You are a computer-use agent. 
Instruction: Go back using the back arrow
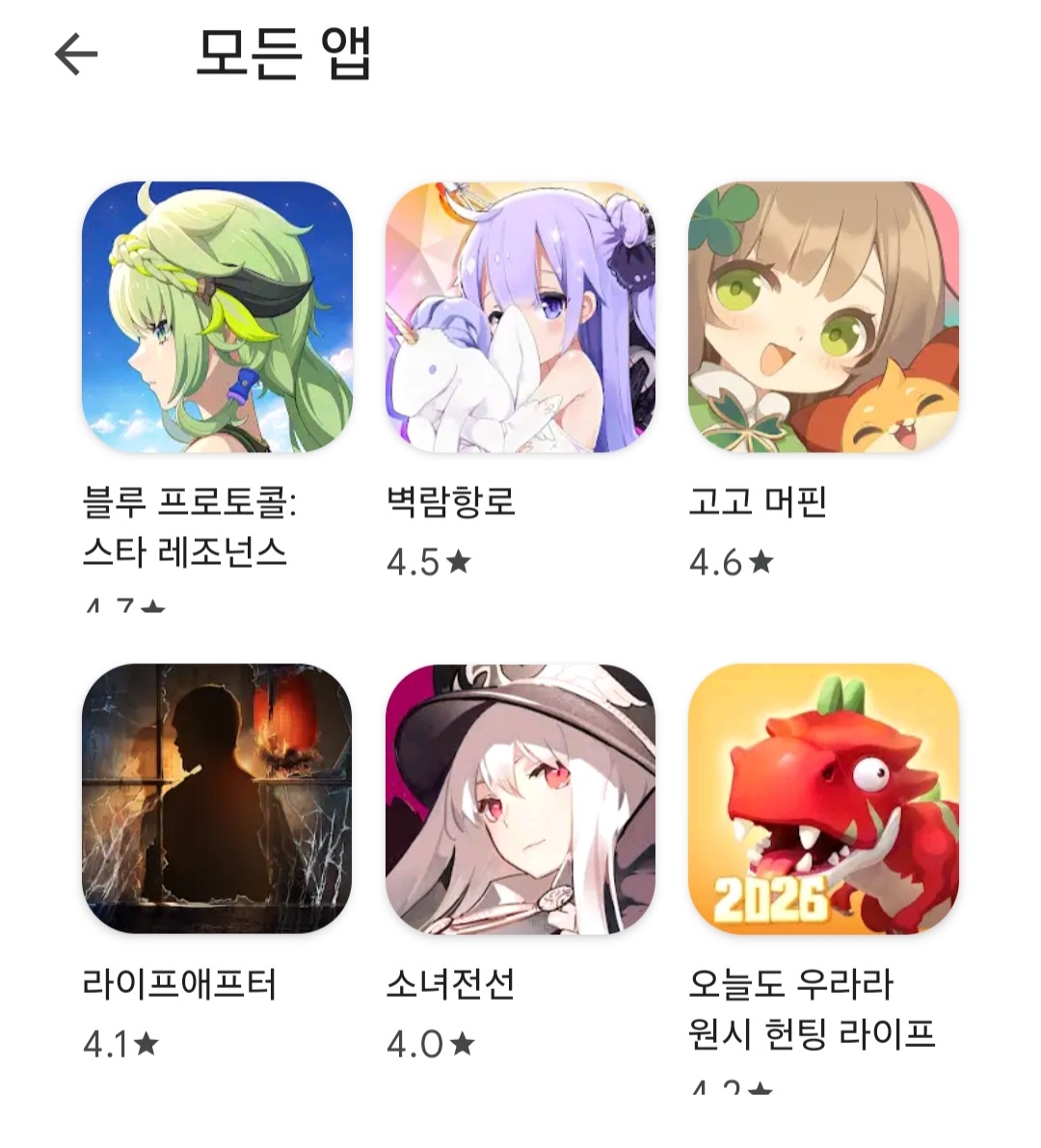point(76,54)
